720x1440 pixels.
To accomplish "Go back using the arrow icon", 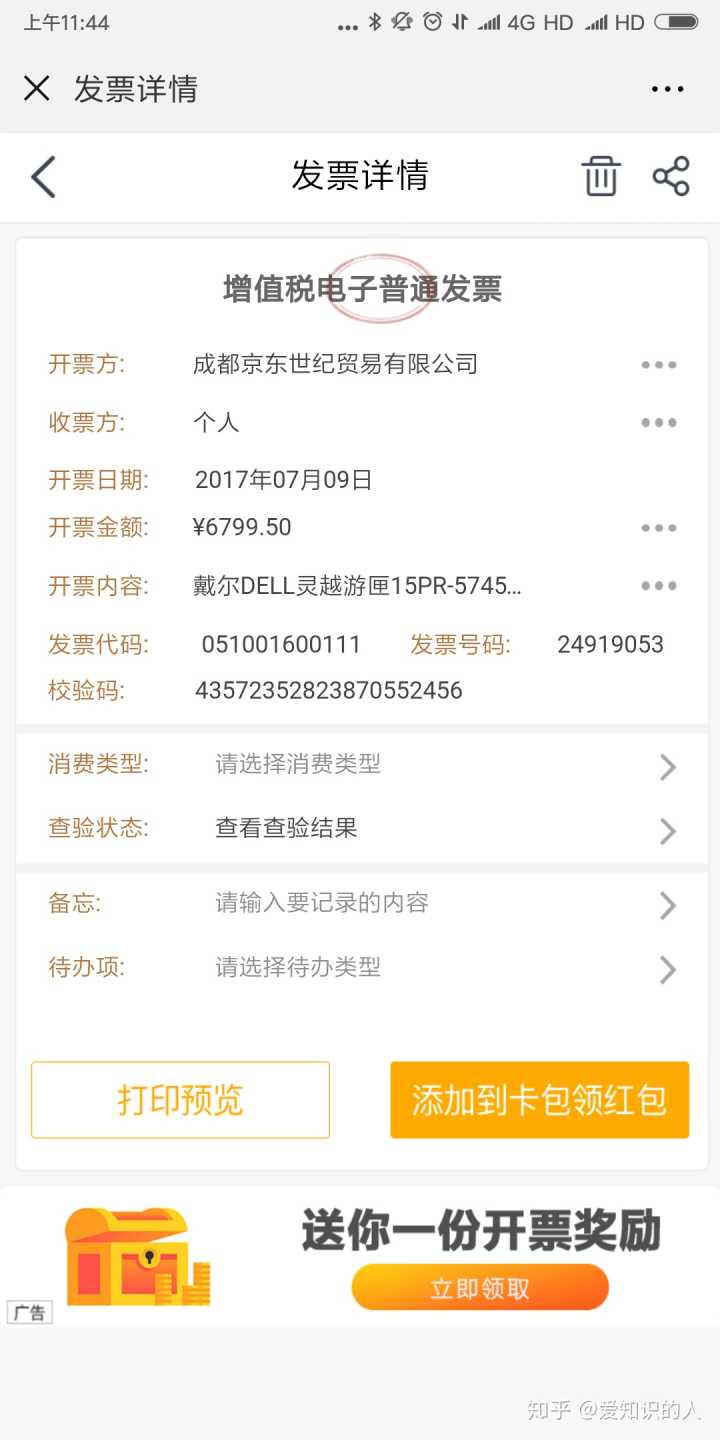I will click(x=43, y=177).
